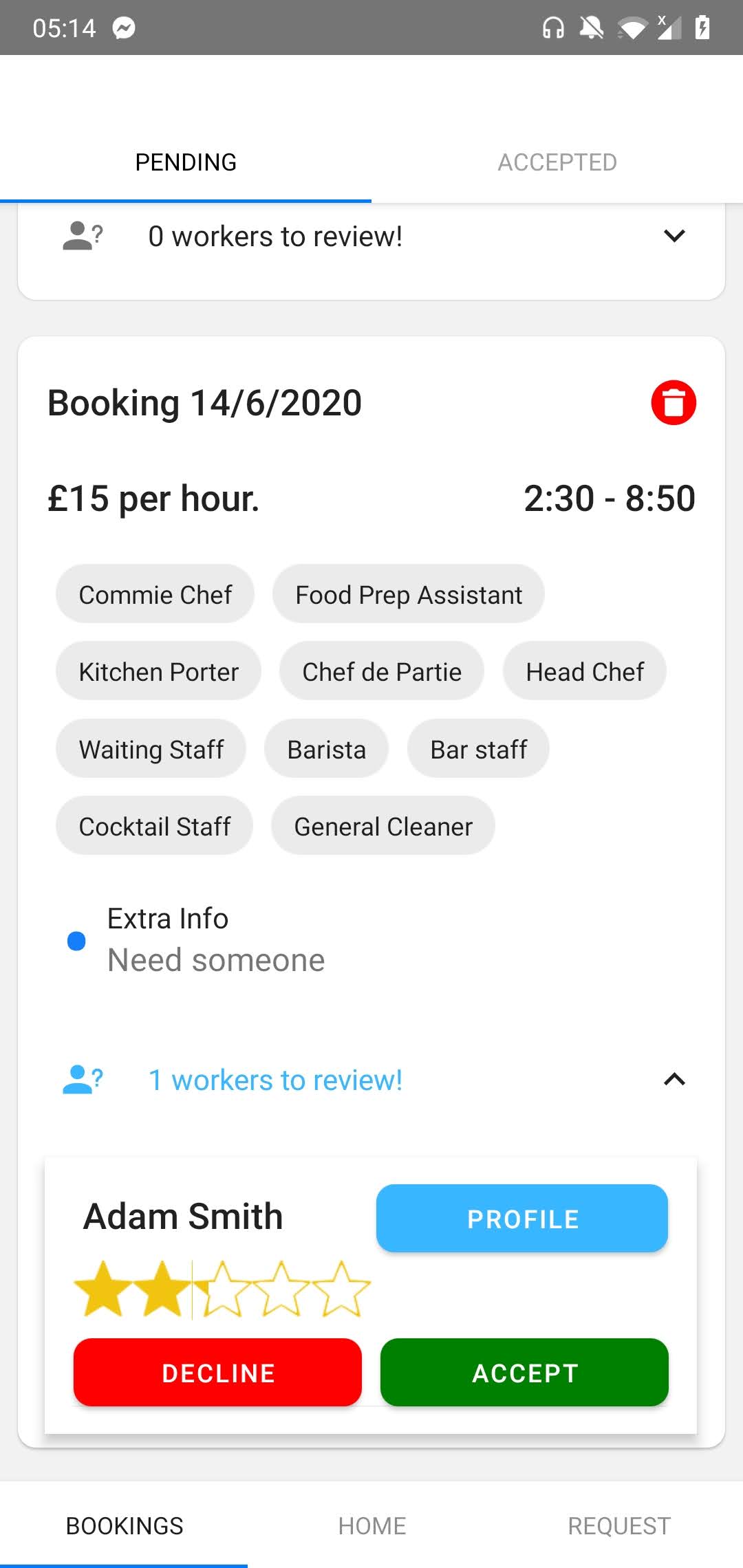743x1568 pixels.
Task: Accept Adam Smith for the booking
Action: point(524,1372)
